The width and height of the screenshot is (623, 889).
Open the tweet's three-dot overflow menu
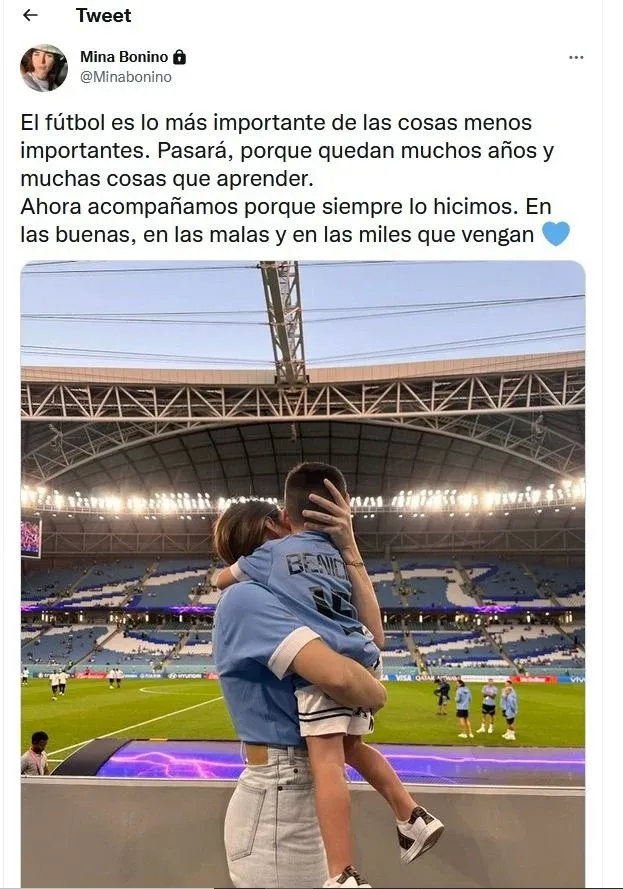(x=576, y=58)
